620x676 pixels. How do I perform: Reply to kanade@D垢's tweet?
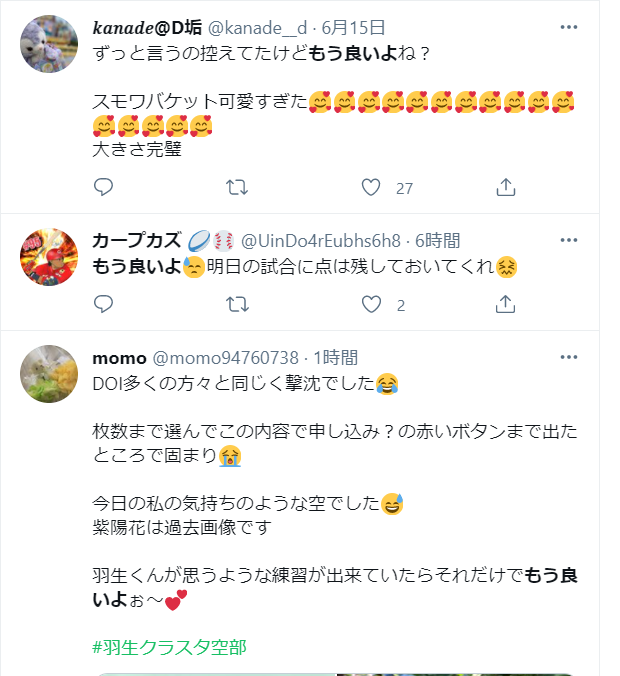[104, 187]
